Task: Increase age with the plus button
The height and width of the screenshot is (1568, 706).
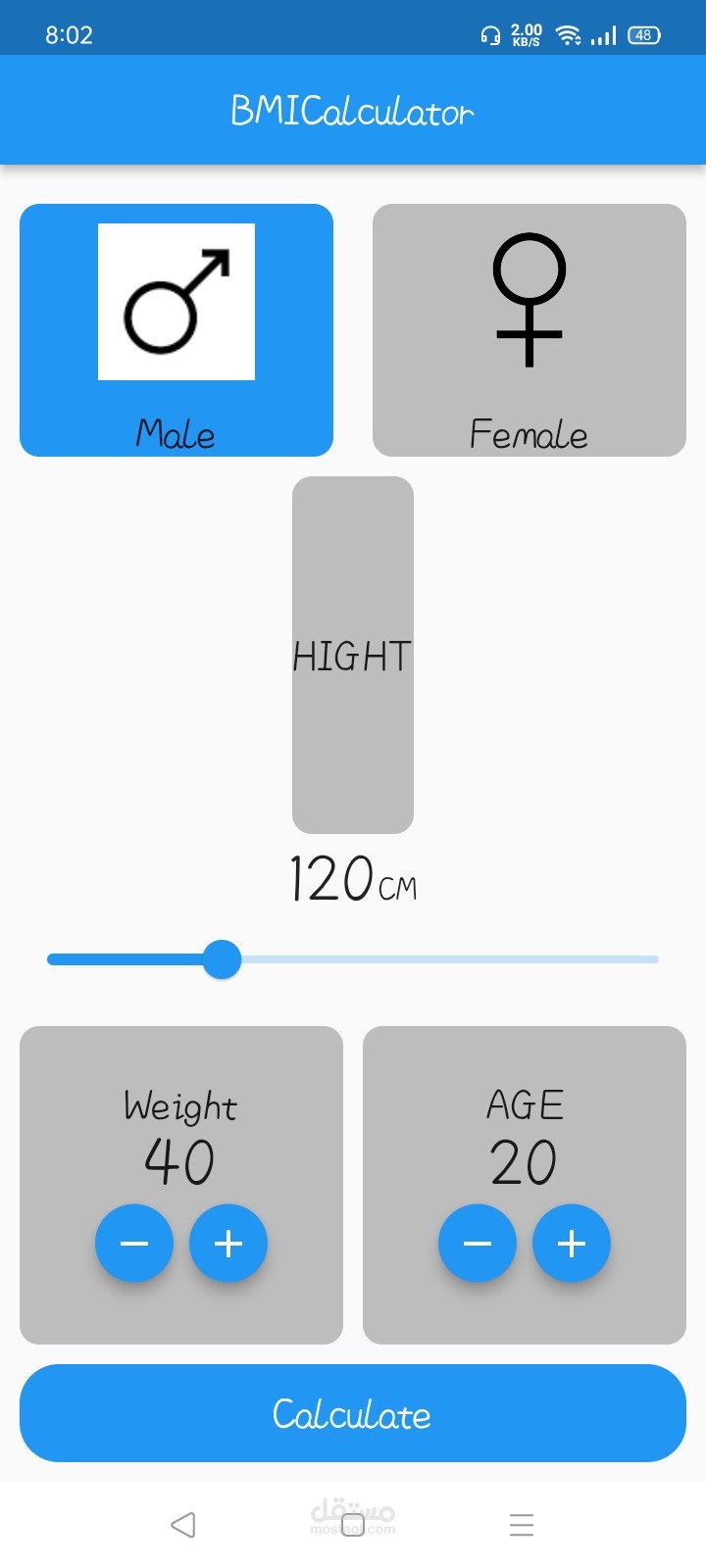Action: pyautogui.click(x=572, y=1244)
